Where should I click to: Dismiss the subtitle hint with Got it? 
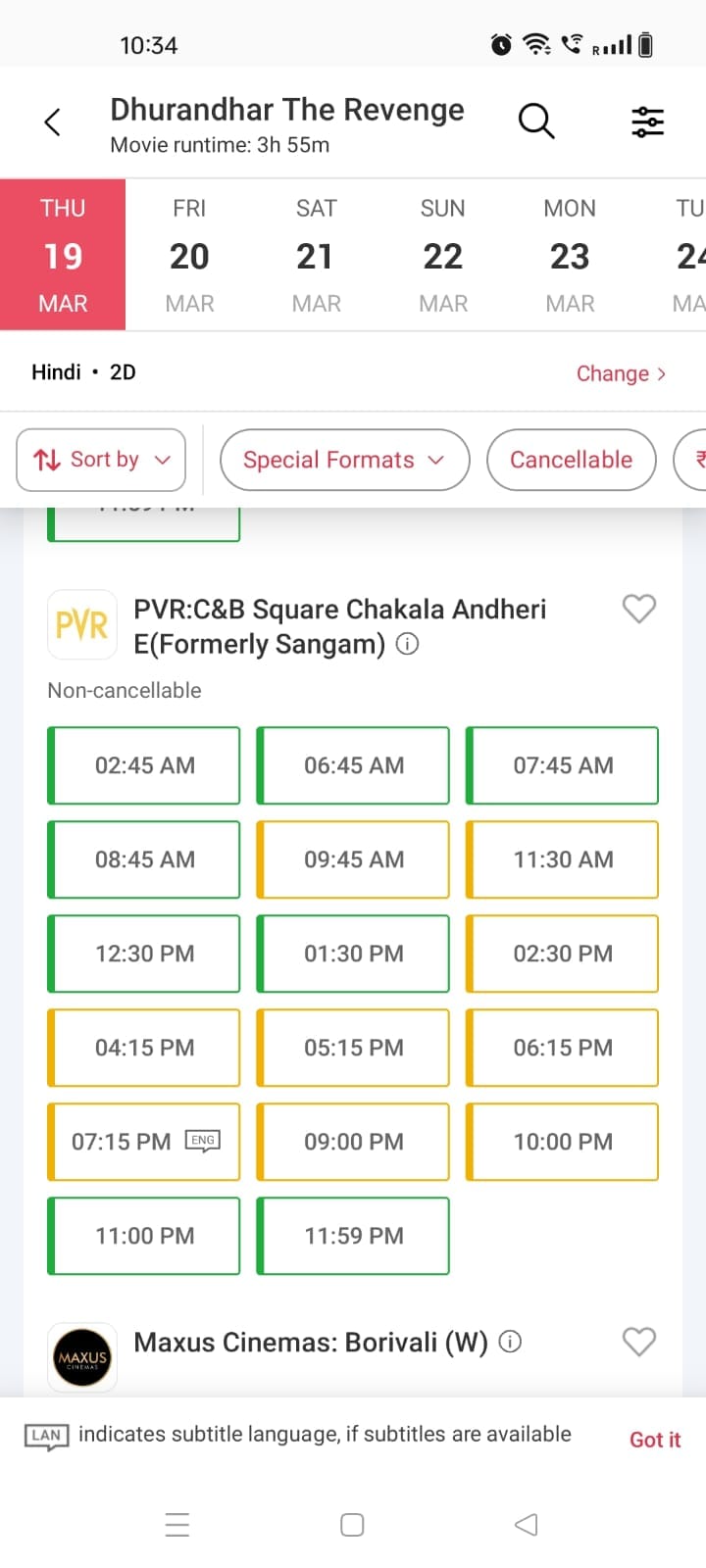(x=654, y=1440)
